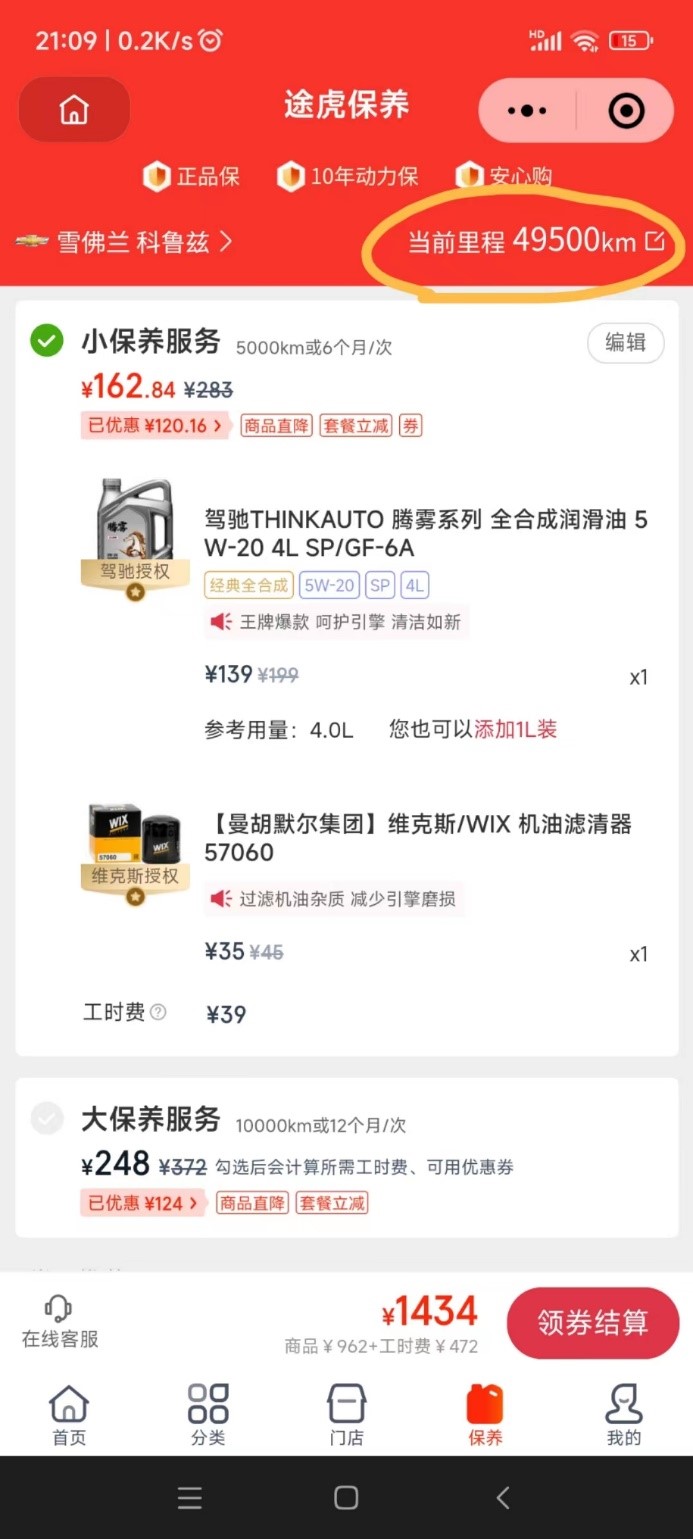Open 维克斯/WIX 机油滤清器 57060 product
This screenshot has width=693, height=1539.
click(x=418, y=837)
